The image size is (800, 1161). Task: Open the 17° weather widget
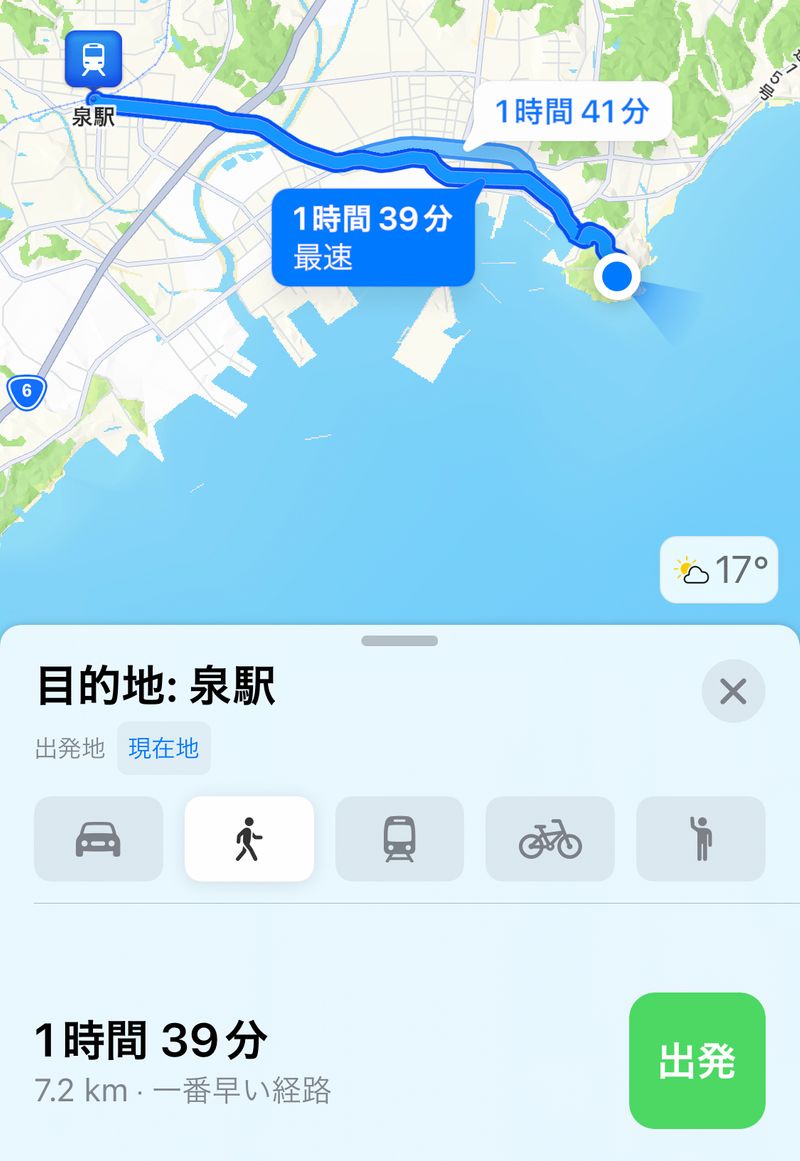[719, 570]
